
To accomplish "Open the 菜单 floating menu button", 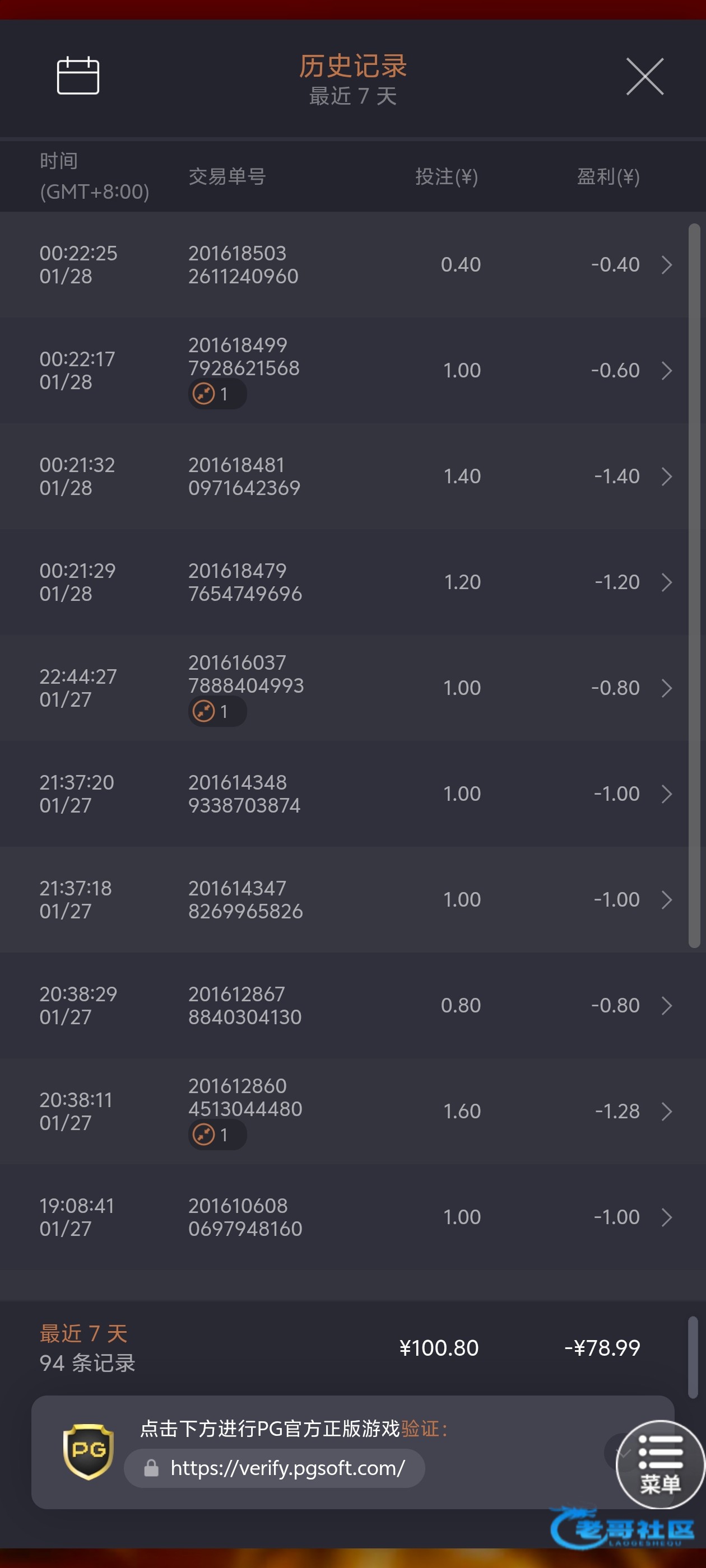I will pyautogui.click(x=659, y=1464).
